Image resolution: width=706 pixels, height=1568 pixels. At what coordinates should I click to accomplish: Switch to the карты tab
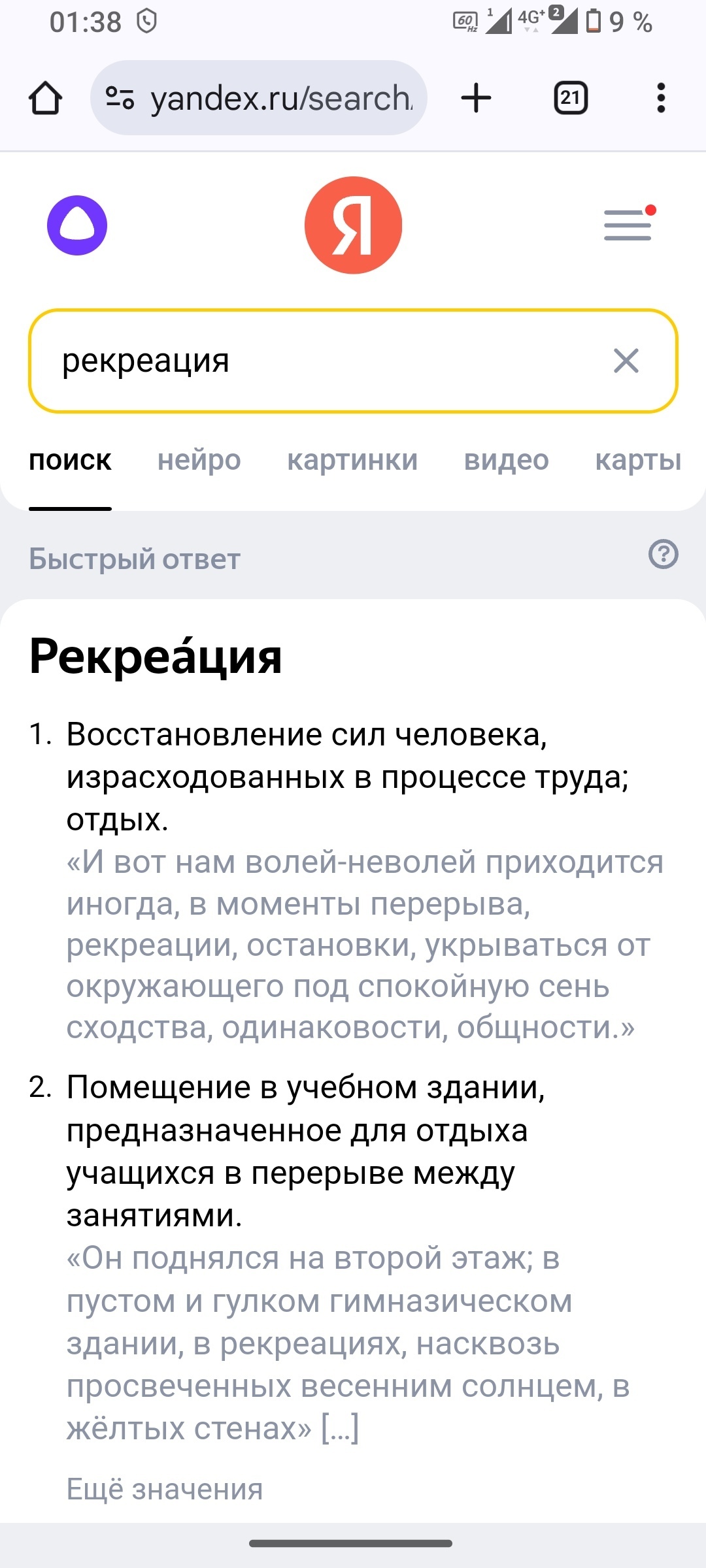(637, 461)
